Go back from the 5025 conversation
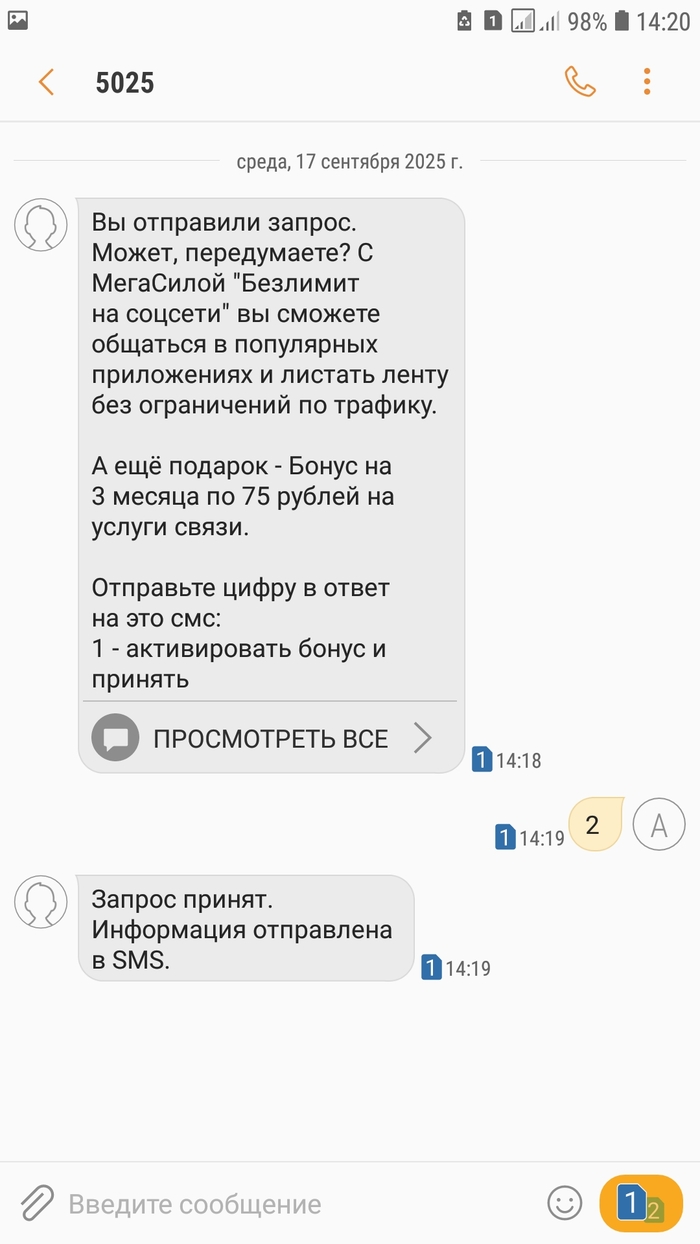Screen dimensions: 700x1244 click(x=46, y=82)
